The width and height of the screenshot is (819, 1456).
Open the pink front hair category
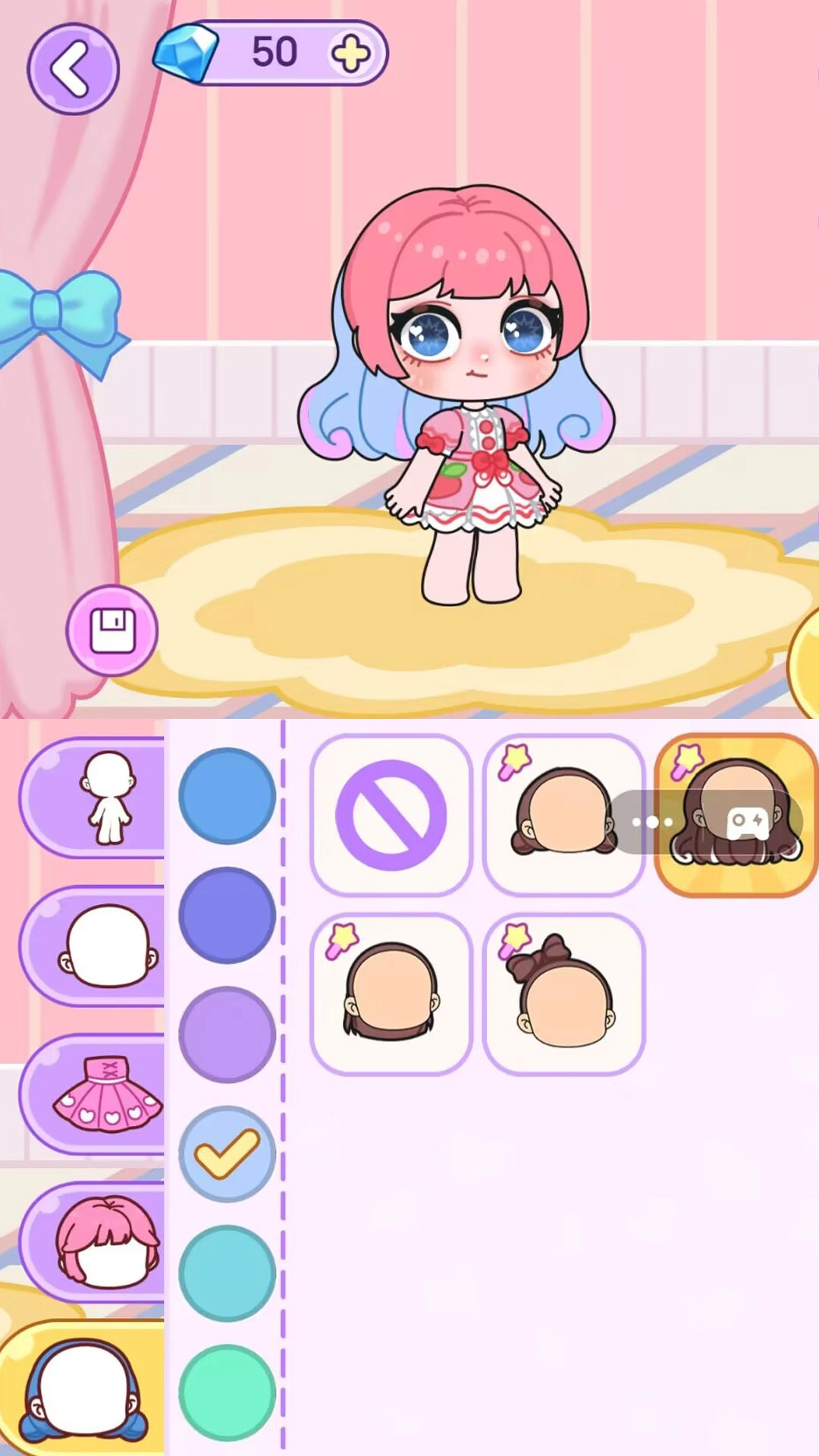tap(99, 1241)
